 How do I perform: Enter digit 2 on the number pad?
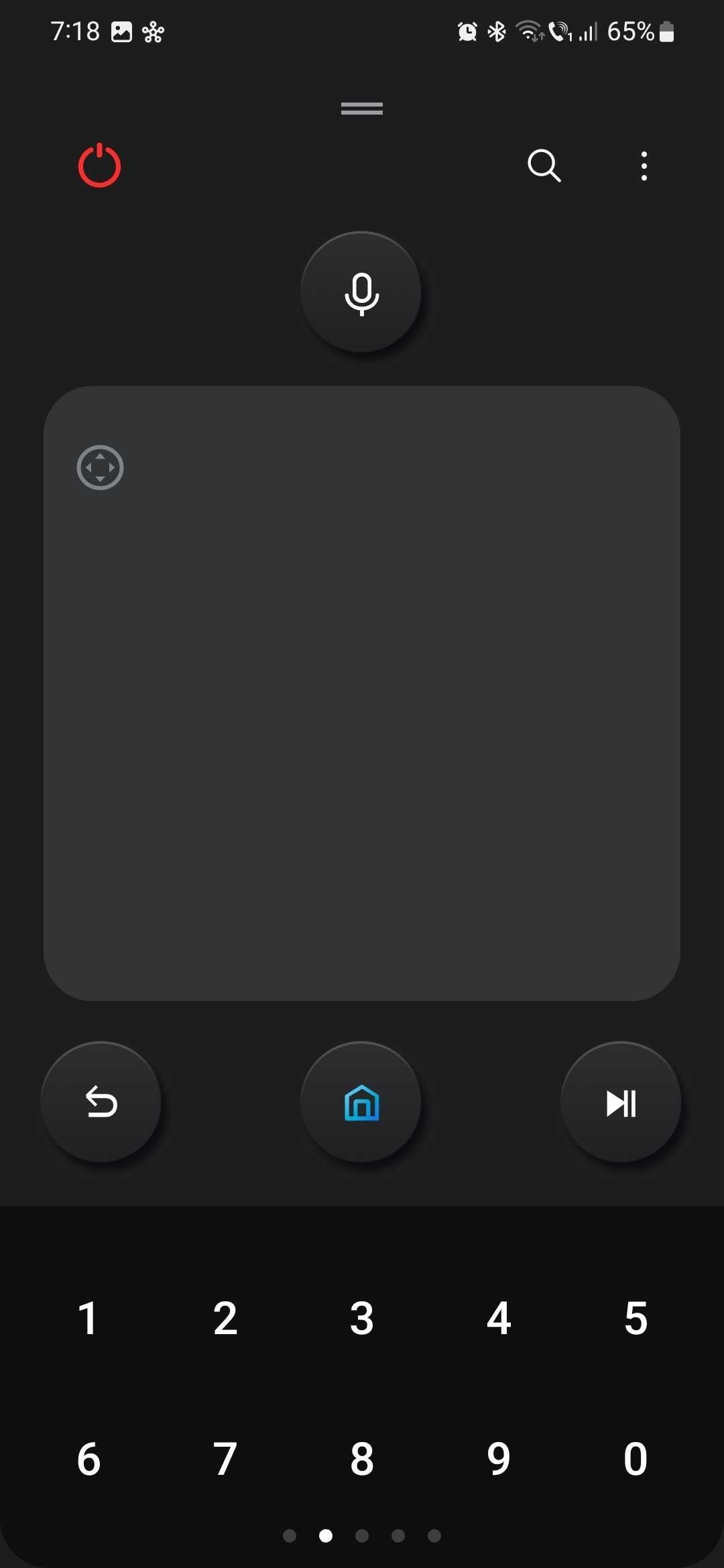pyautogui.click(x=225, y=1318)
